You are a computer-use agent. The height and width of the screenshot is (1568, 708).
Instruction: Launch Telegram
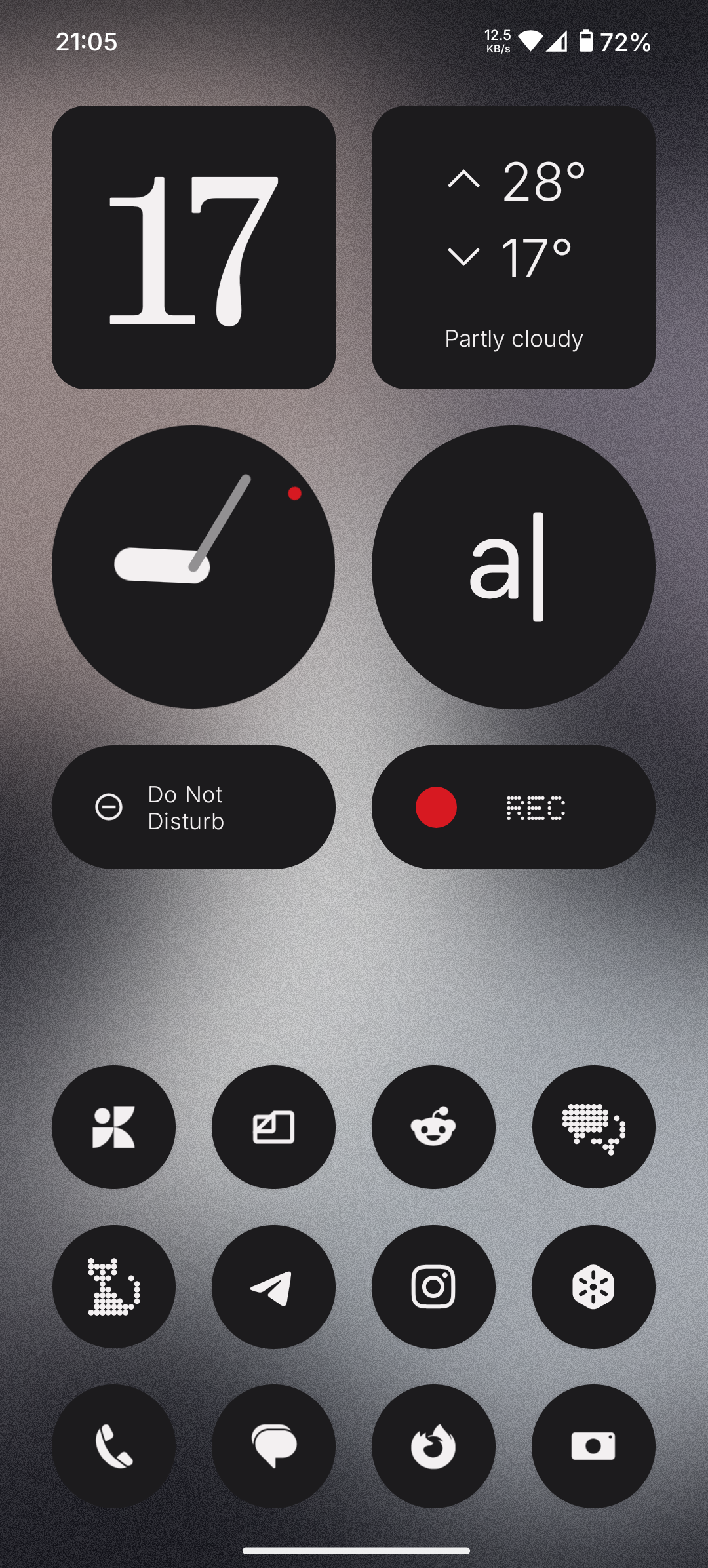coord(273,1287)
